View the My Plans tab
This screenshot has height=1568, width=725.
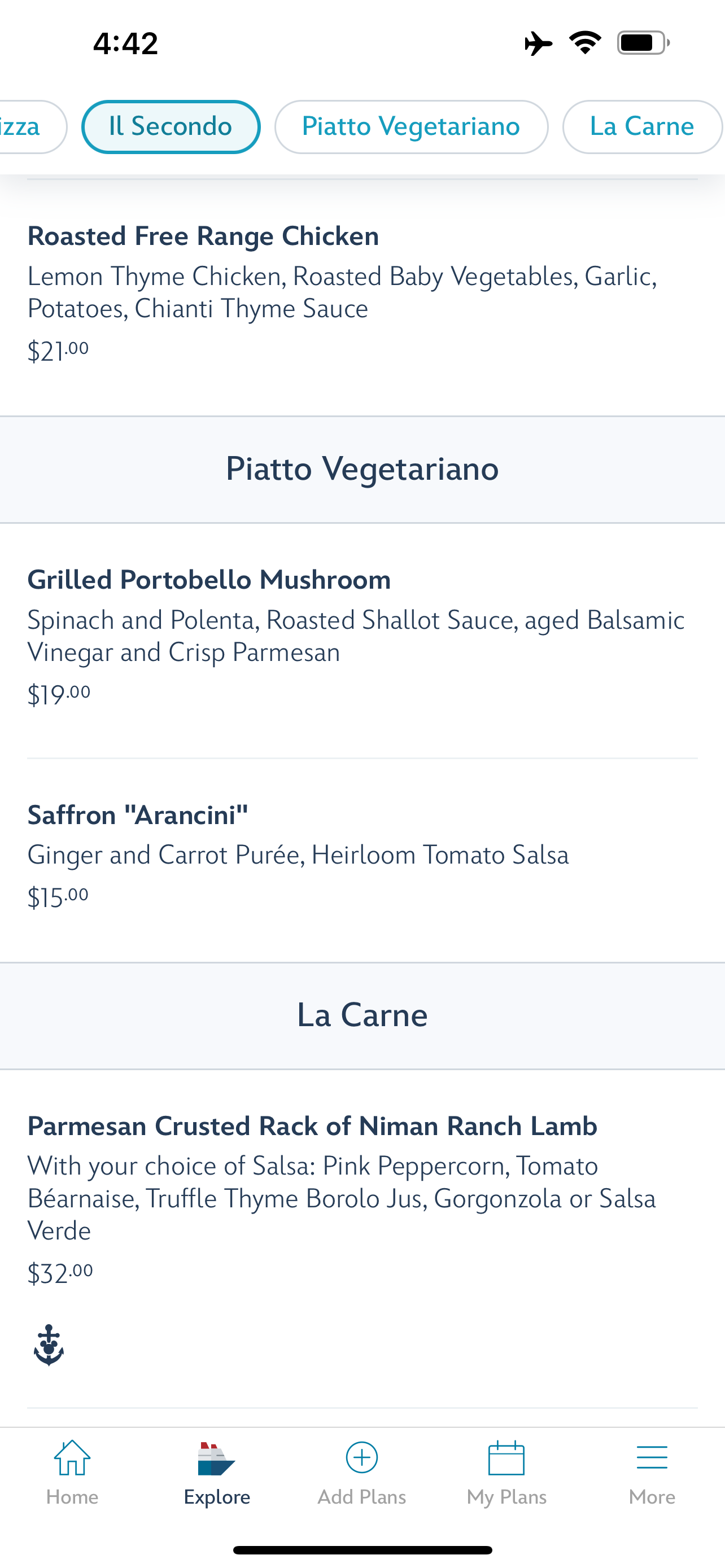coord(506,1472)
